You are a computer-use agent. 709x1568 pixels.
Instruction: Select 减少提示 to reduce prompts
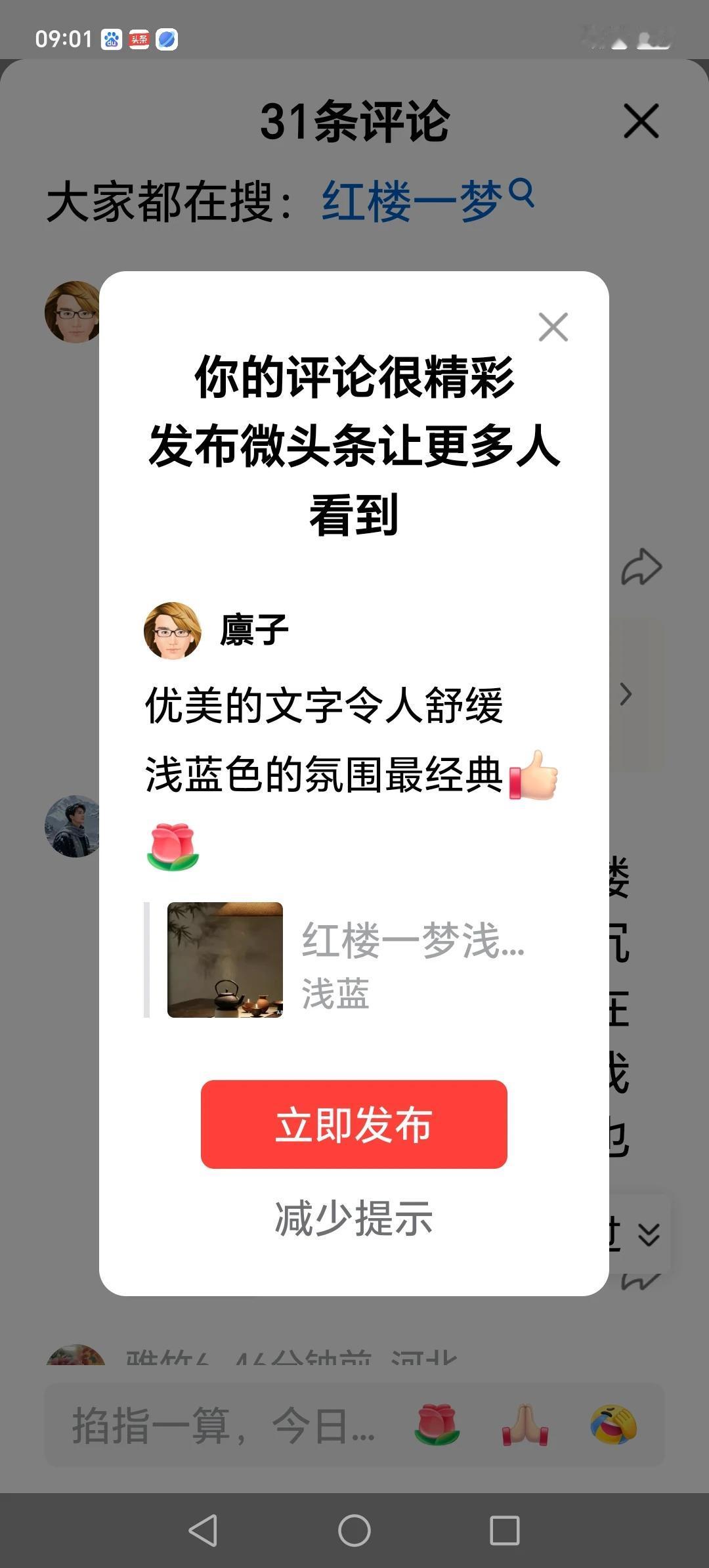click(354, 1216)
